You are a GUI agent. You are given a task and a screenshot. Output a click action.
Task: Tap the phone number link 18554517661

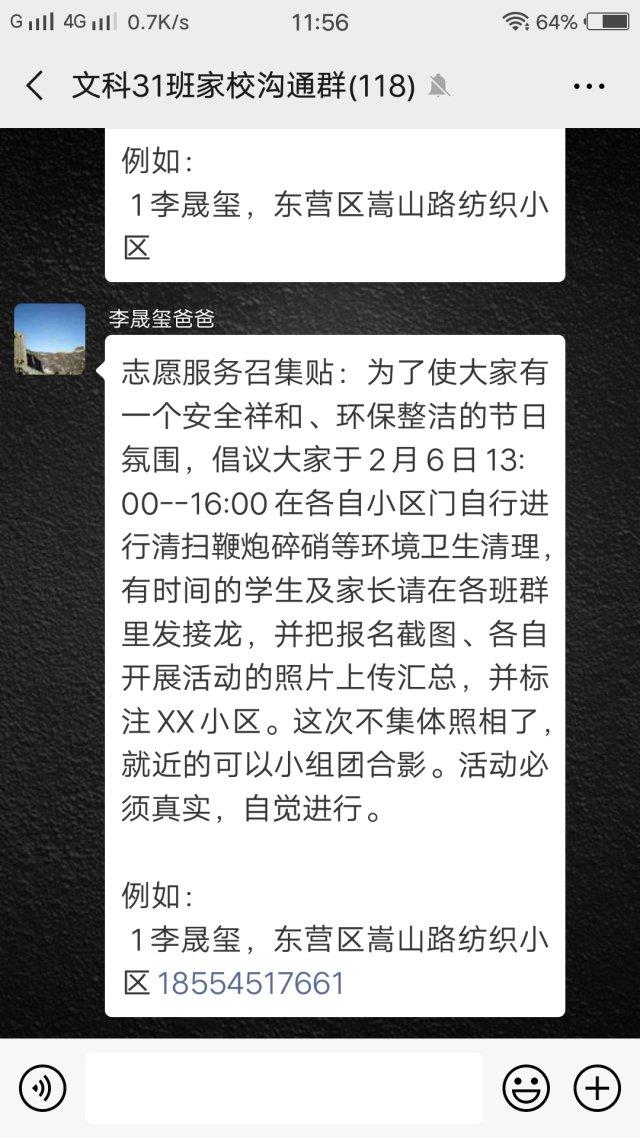[x=250, y=983]
